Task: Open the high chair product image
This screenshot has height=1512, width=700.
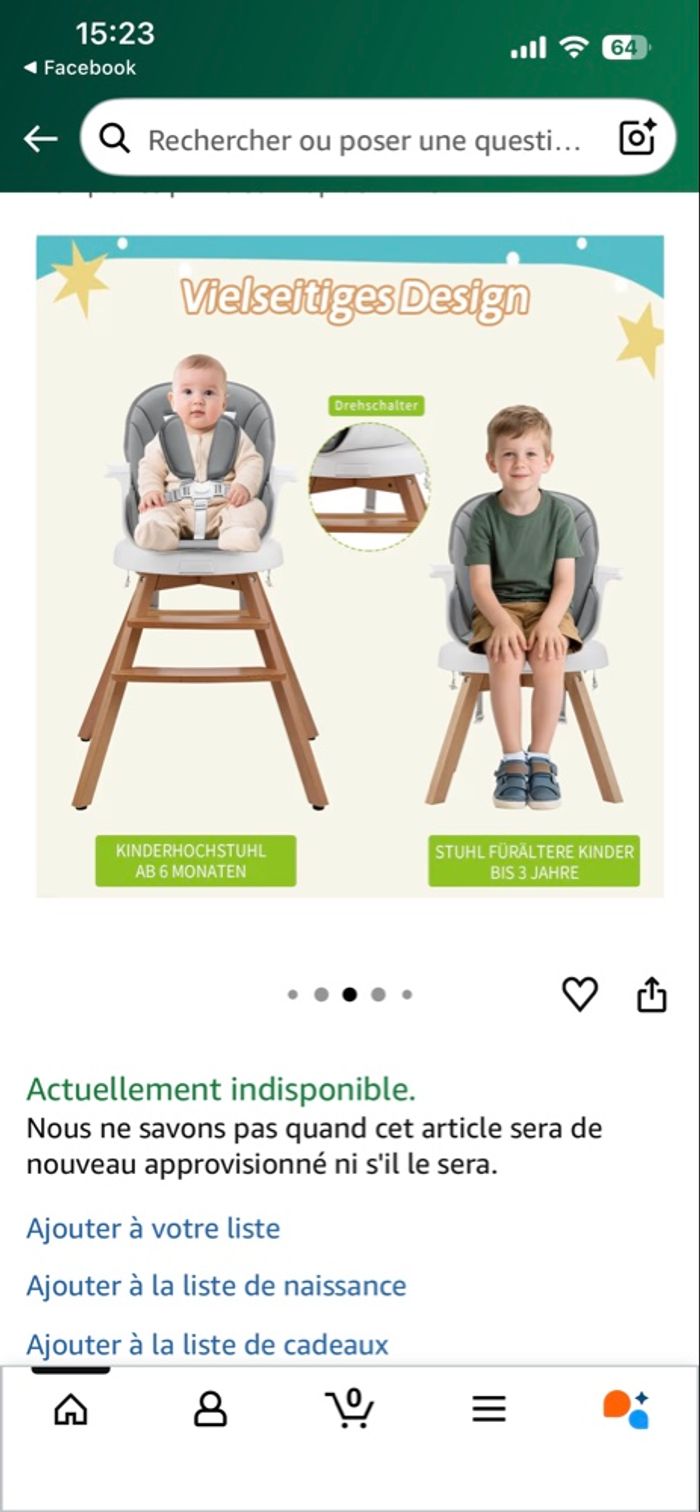Action: (x=350, y=566)
